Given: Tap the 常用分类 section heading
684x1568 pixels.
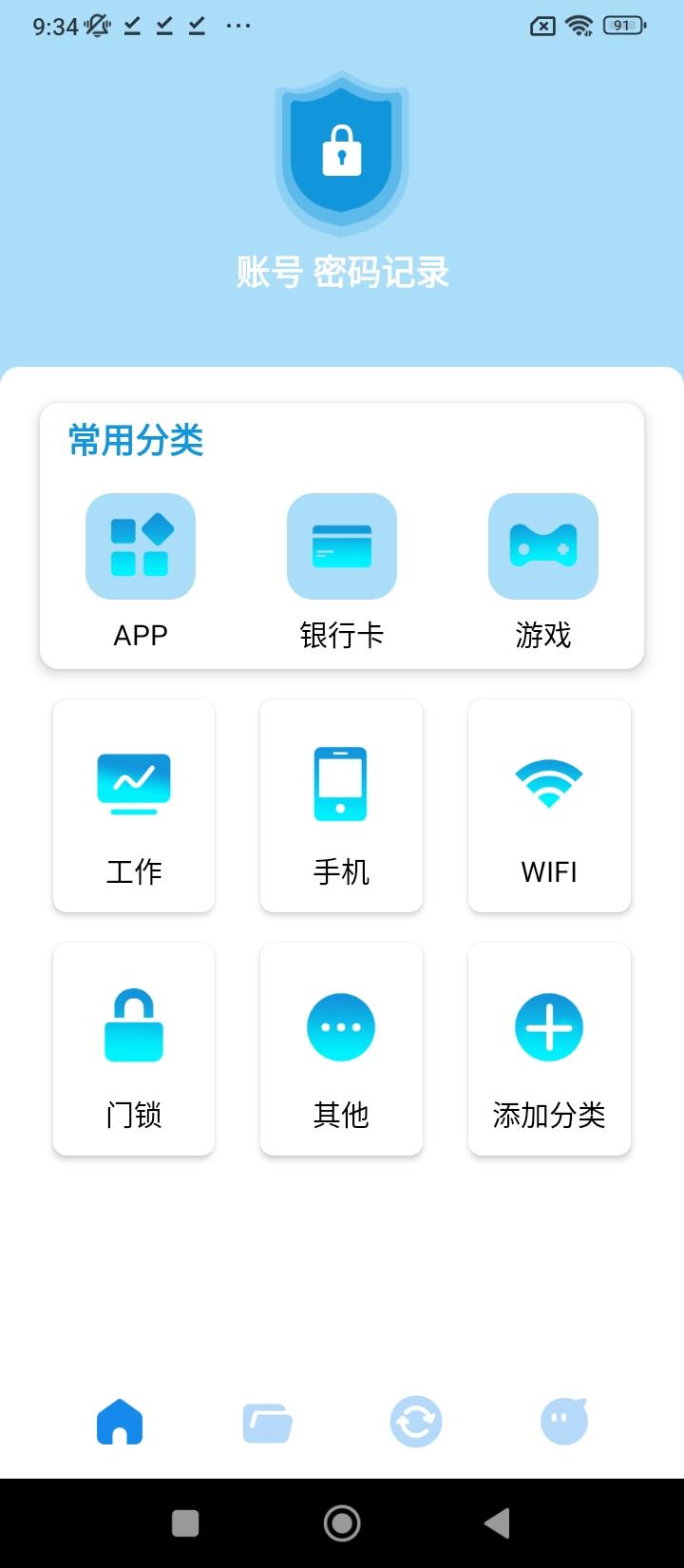Looking at the screenshot, I should [x=133, y=440].
